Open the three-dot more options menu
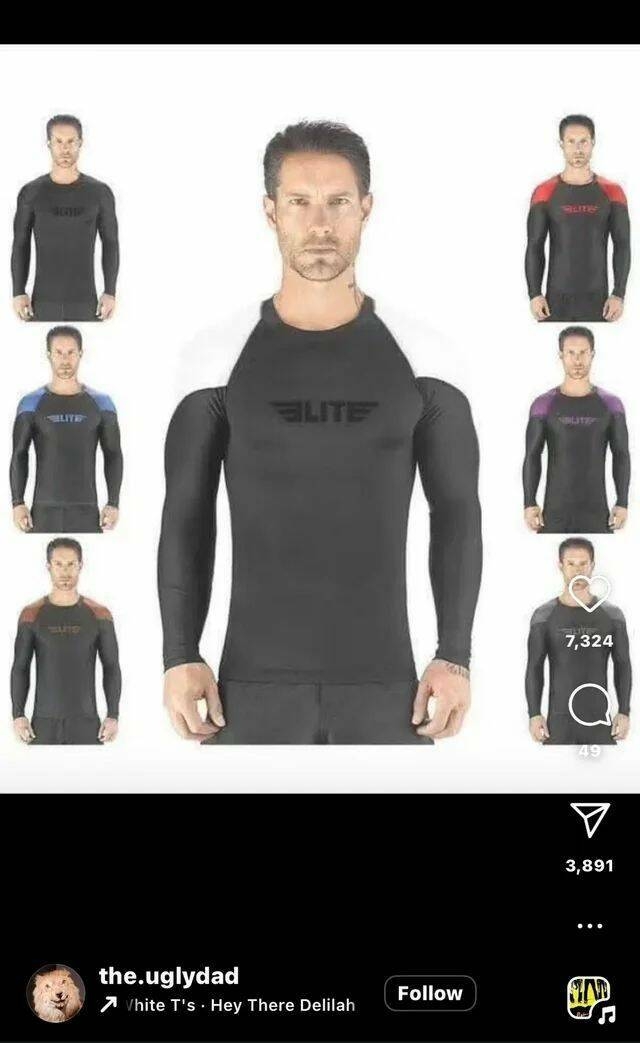Image resolution: width=640 pixels, height=1043 pixels. 590,925
